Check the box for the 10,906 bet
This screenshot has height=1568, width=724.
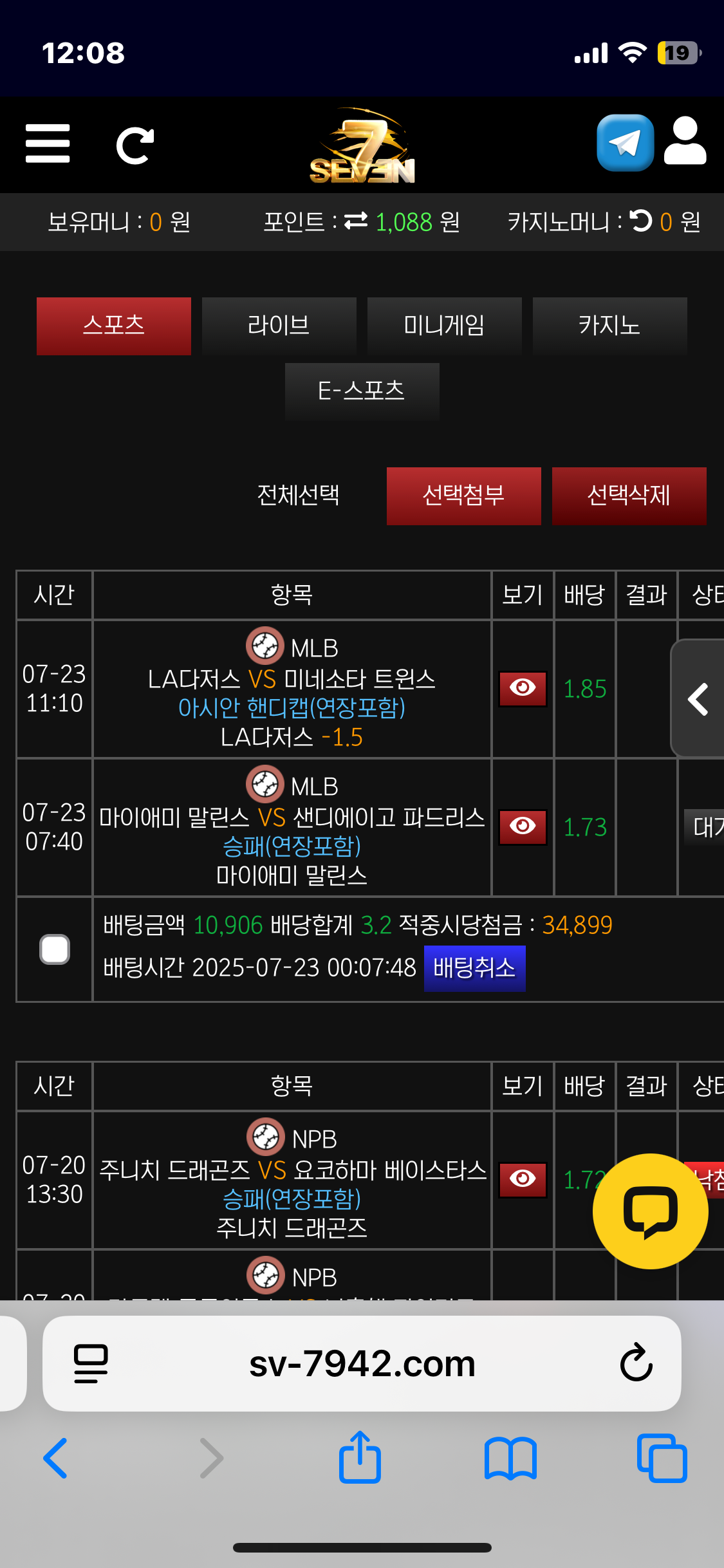pyautogui.click(x=55, y=949)
